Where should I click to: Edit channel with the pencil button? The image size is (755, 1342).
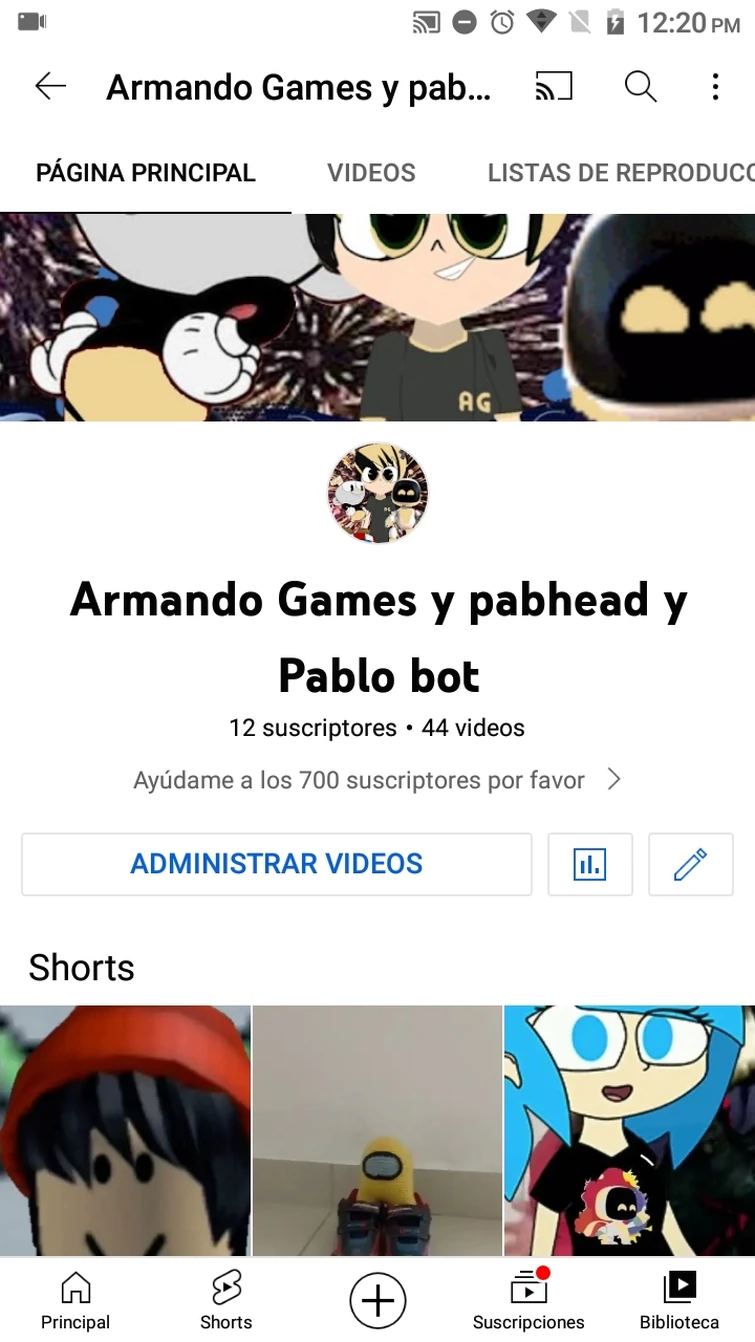tap(690, 864)
